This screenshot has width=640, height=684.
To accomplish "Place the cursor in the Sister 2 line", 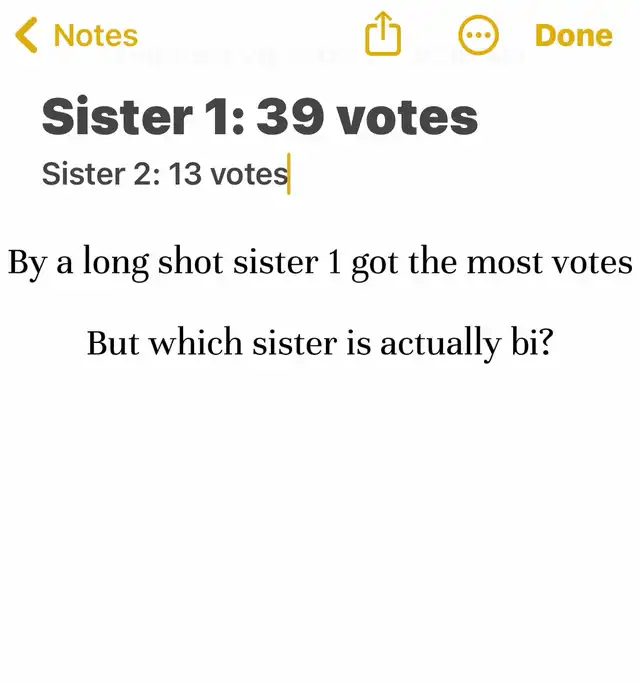I will [x=165, y=174].
